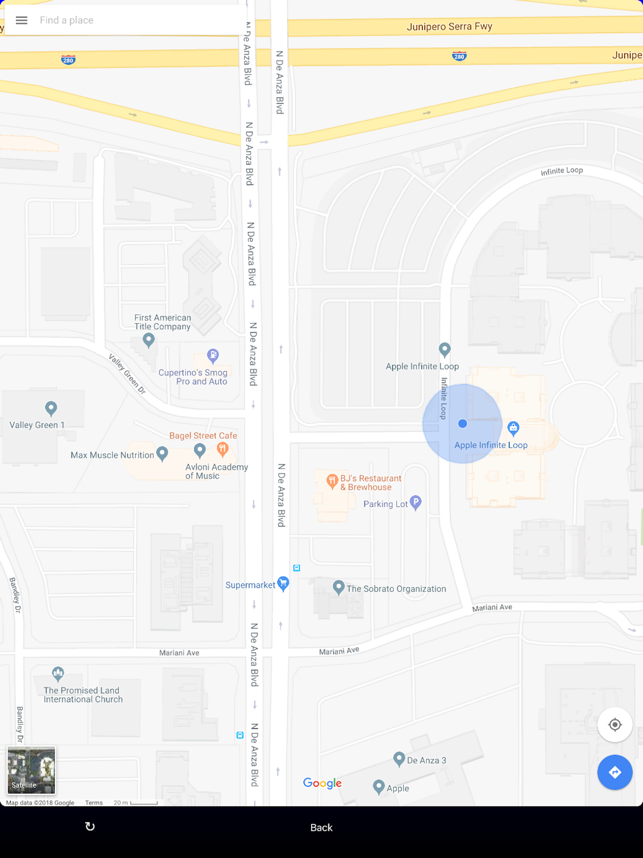Open the hamburger menu

tap(21, 20)
